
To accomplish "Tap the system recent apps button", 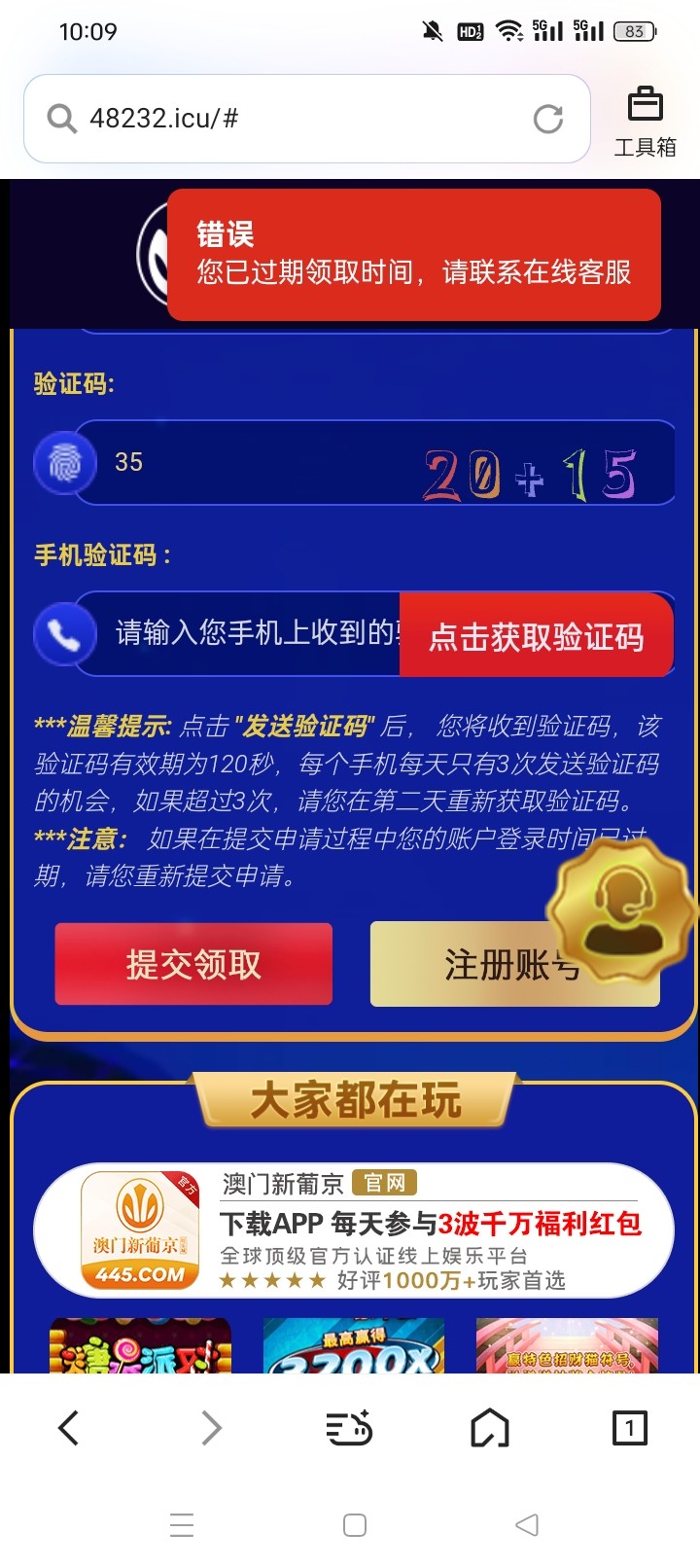I will [182, 1525].
